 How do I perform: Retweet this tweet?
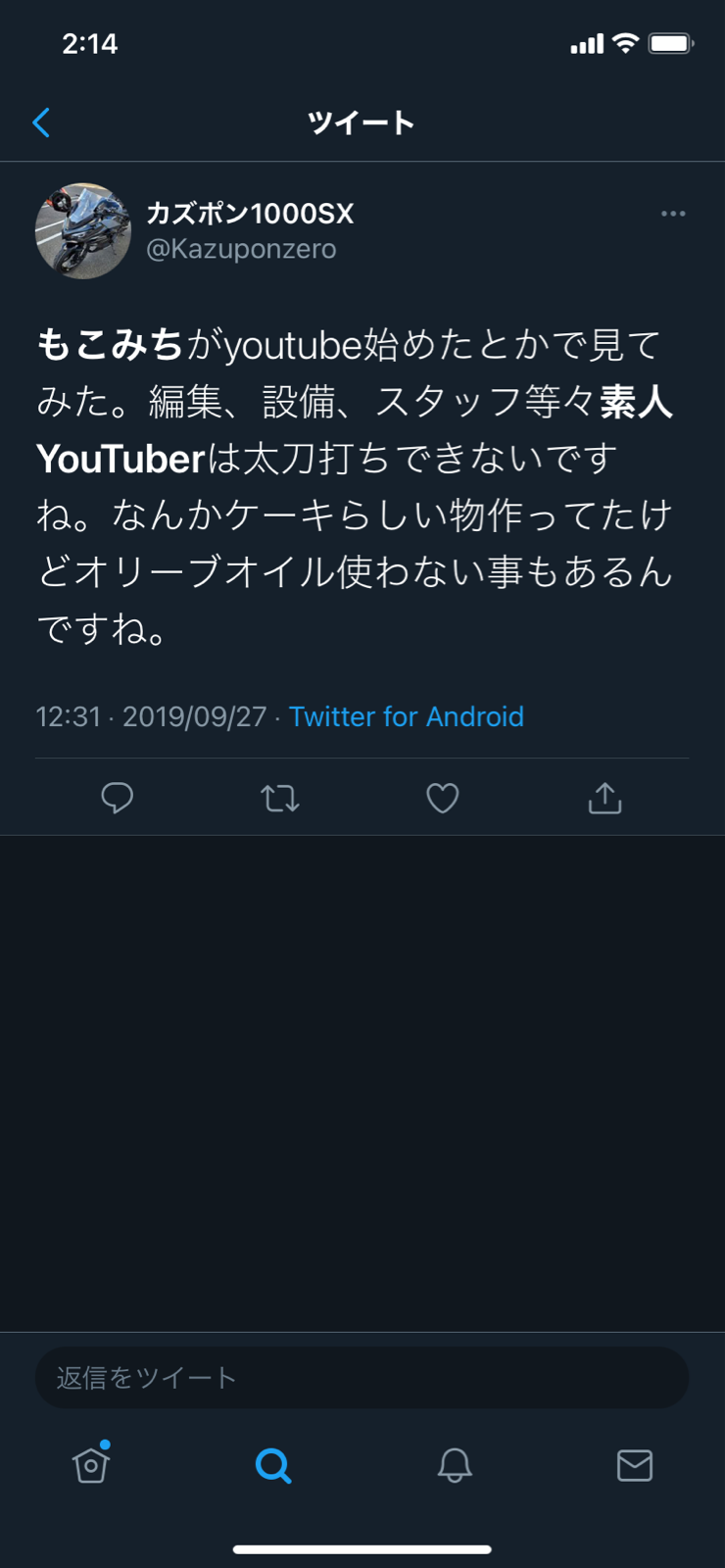click(x=280, y=799)
